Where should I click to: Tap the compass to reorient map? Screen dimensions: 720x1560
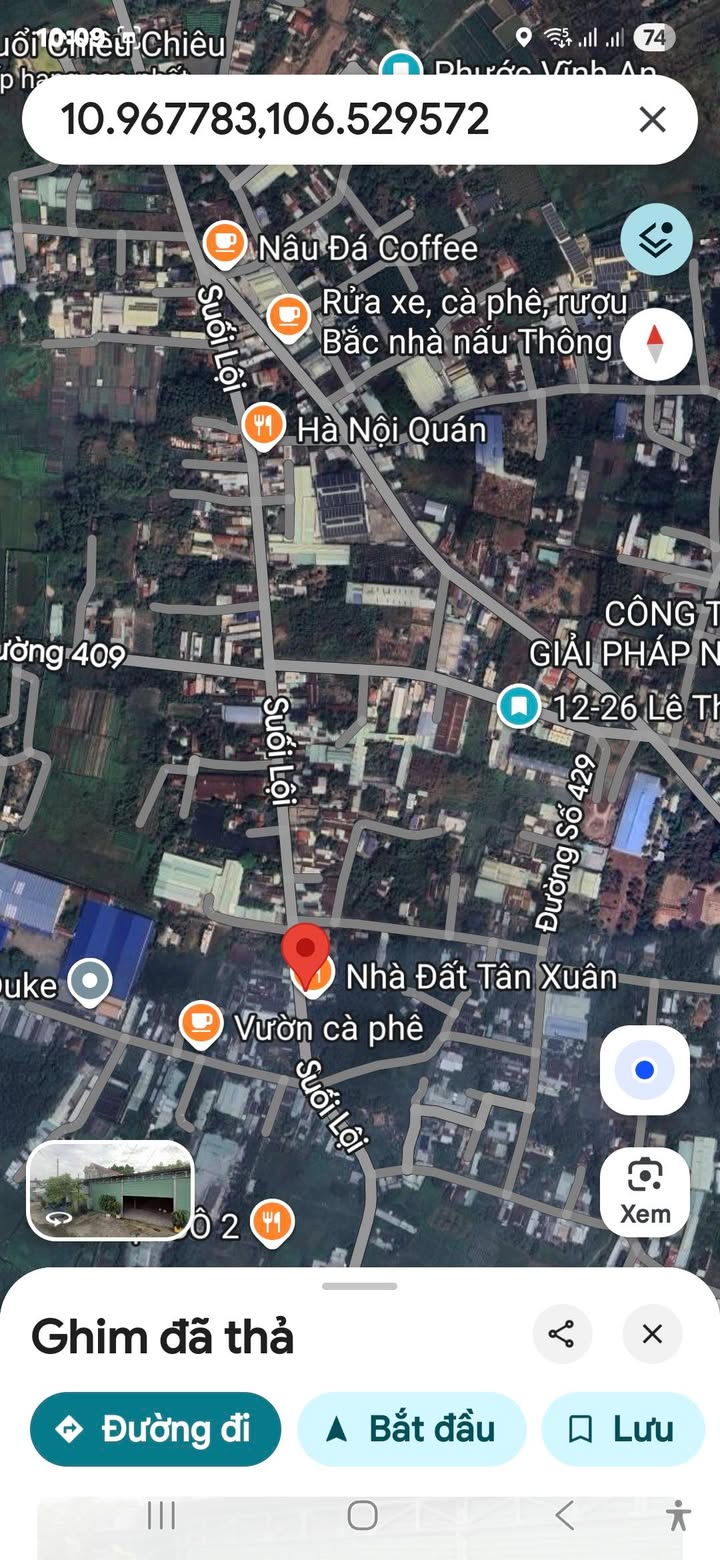click(x=656, y=344)
